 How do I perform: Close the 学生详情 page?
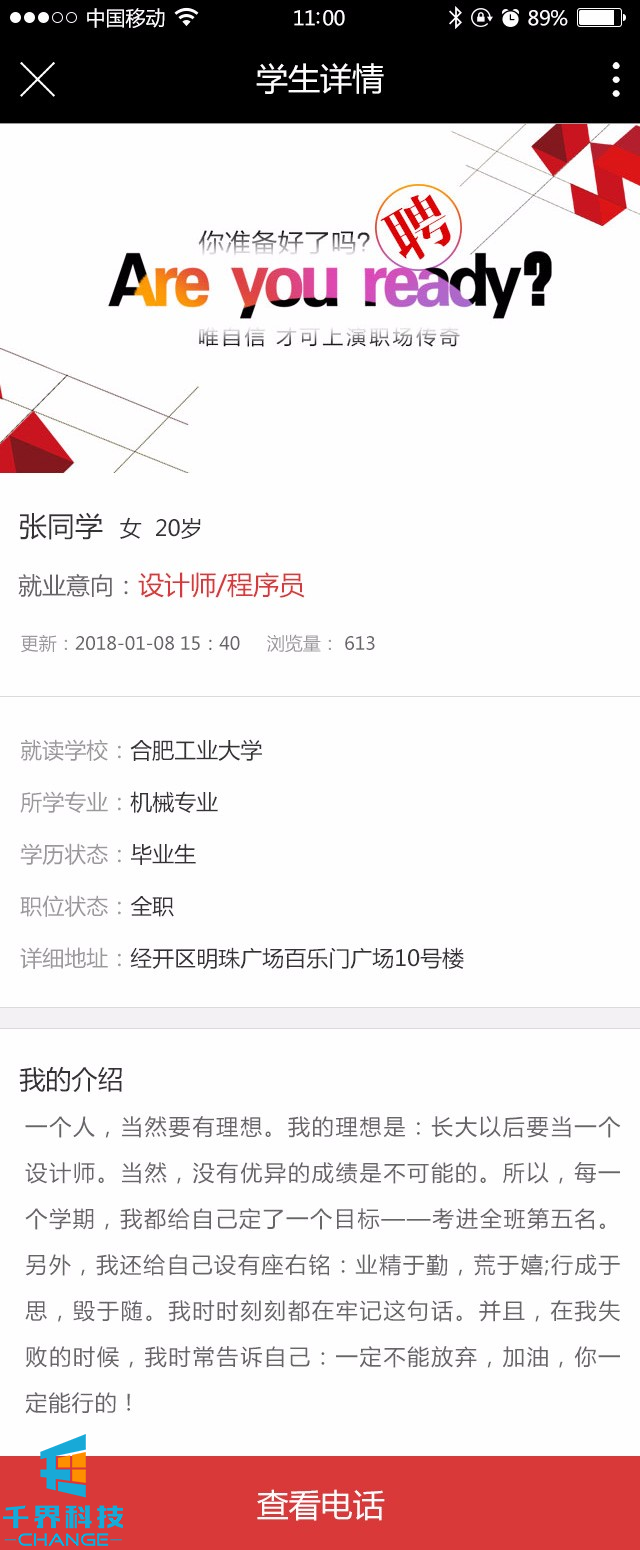click(x=37, y=79)
